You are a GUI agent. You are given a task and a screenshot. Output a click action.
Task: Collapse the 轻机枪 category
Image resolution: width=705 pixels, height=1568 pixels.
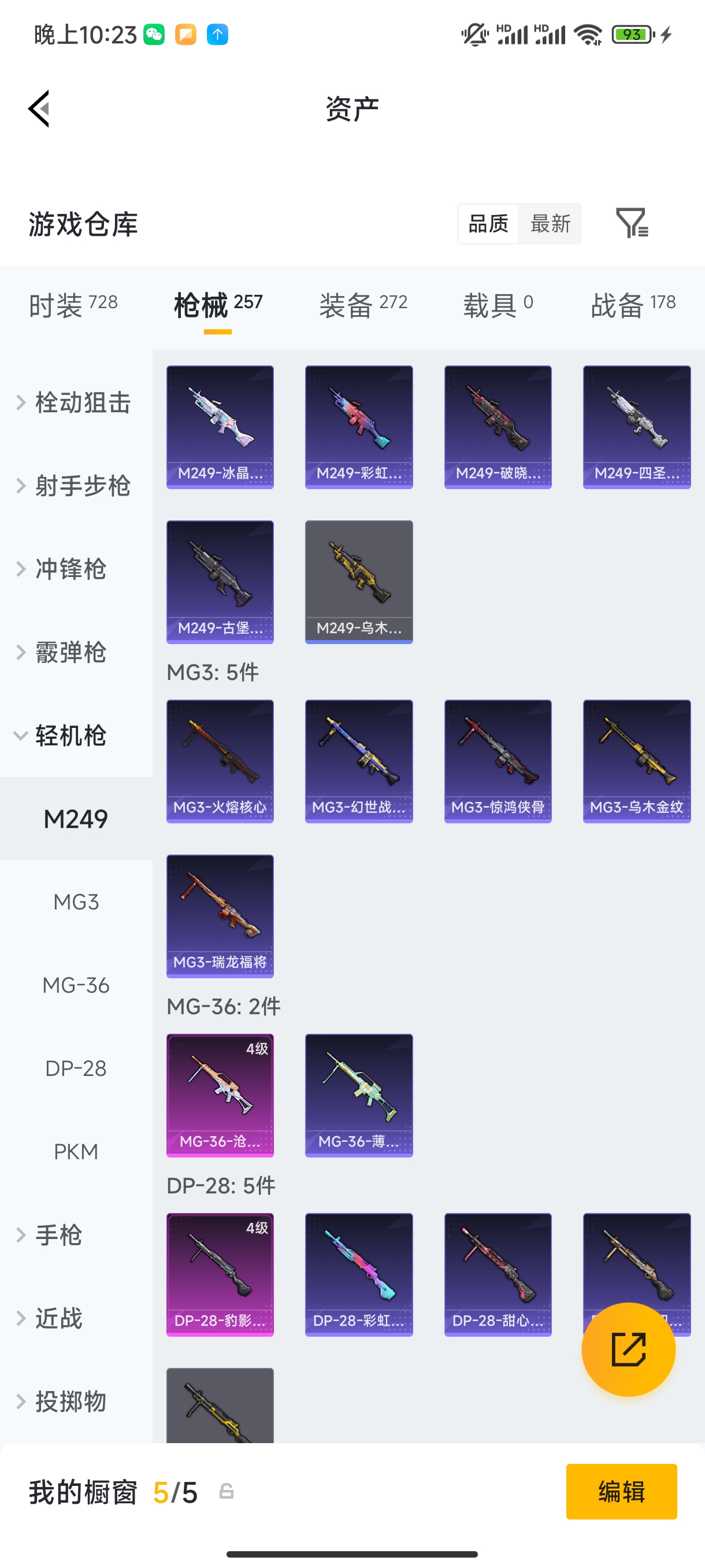click(70, 735)
